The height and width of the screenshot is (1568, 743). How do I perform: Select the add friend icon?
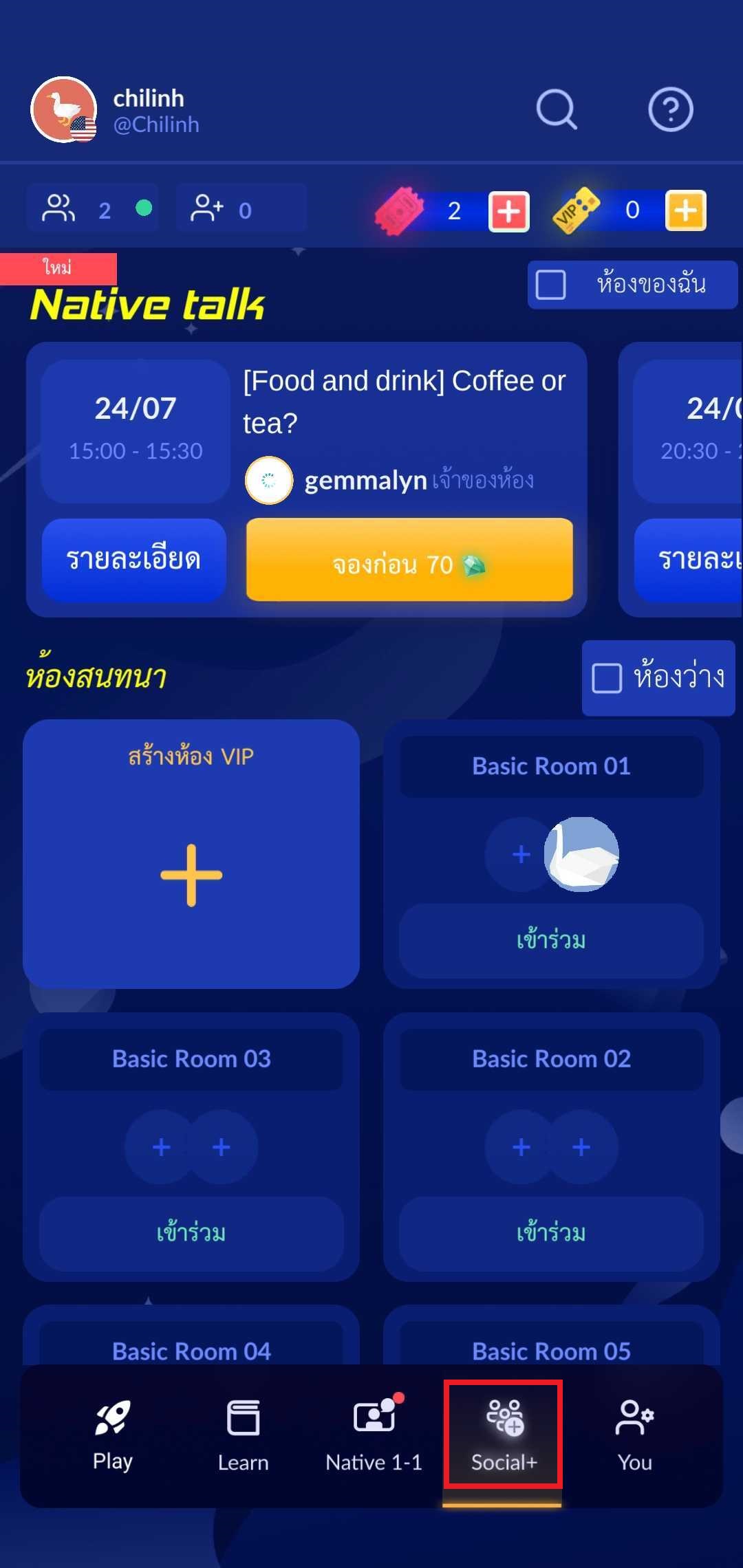coord(206,208)
